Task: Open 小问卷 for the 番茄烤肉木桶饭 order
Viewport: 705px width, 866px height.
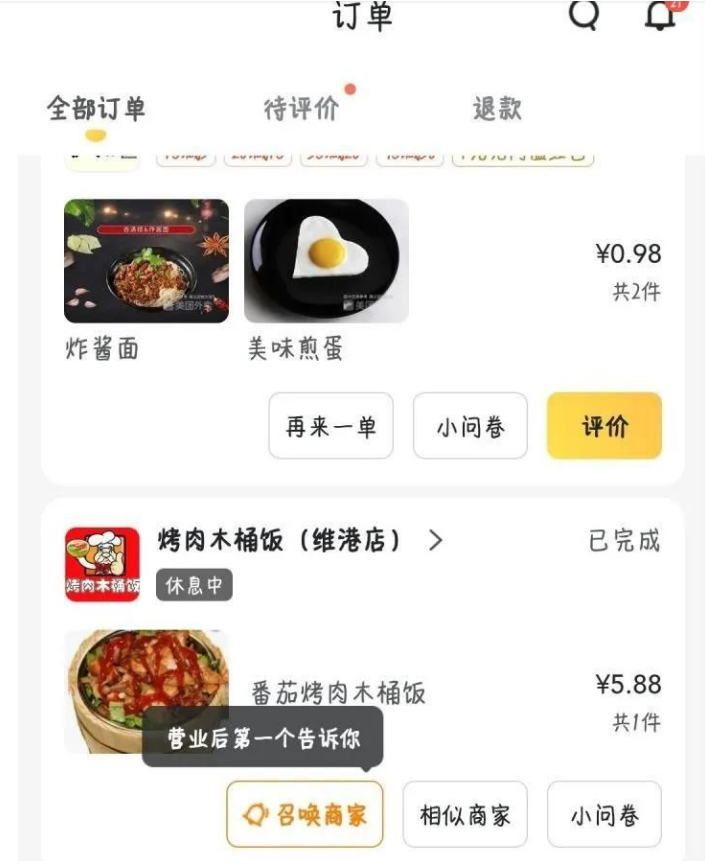Action: pyautogui.click(x=604, y=814)
